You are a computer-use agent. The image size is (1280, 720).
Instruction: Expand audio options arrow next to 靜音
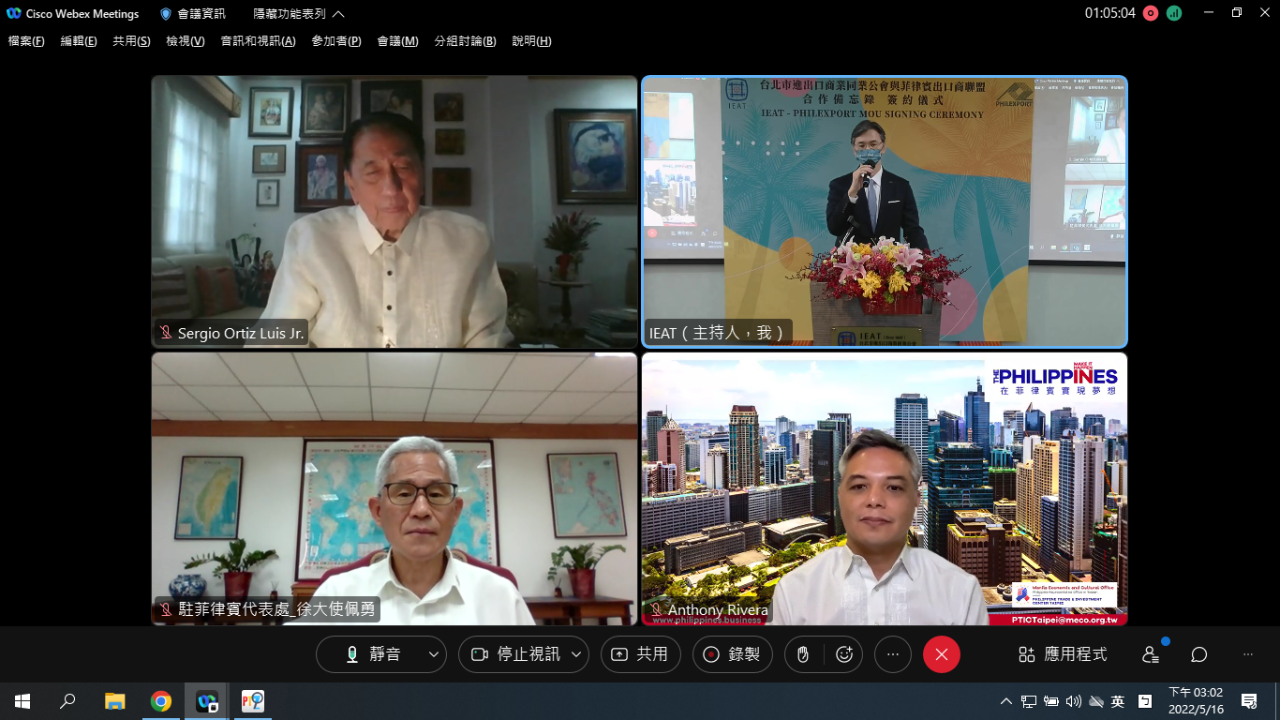click(433, 654)
